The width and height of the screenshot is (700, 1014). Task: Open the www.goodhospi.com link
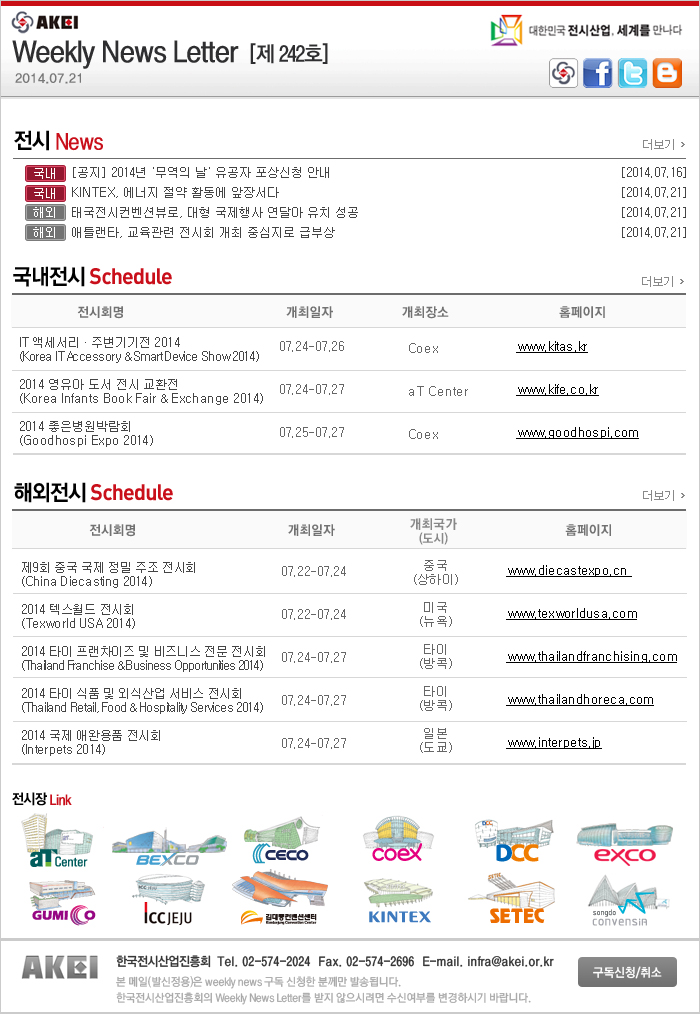[x=577, y=433]
